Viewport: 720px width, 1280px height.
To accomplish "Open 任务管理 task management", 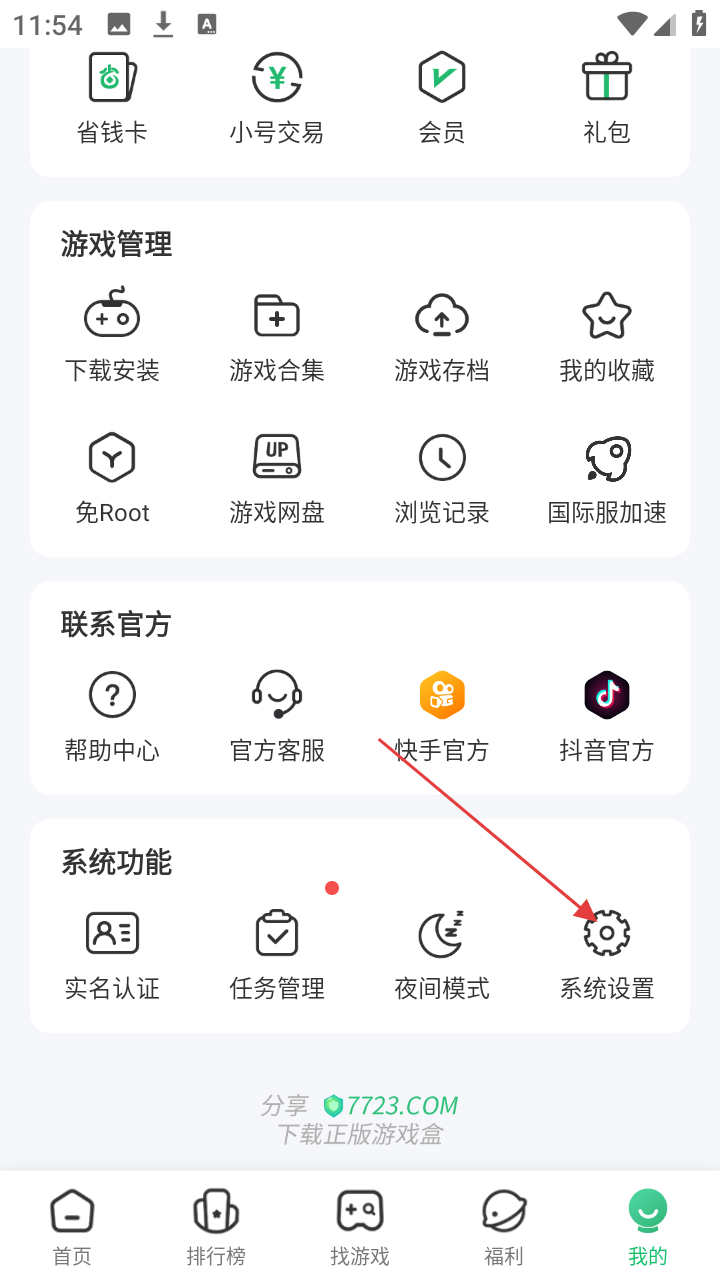I will (277, 953).
